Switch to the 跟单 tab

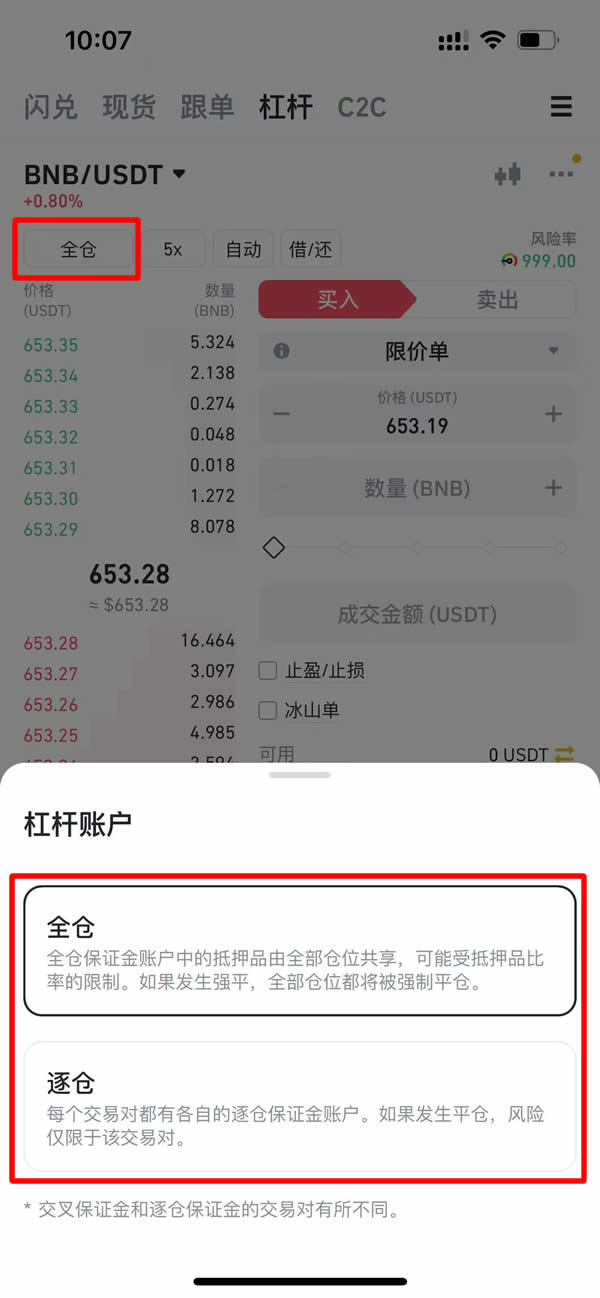pyautogui.click(x=207, y=107)
